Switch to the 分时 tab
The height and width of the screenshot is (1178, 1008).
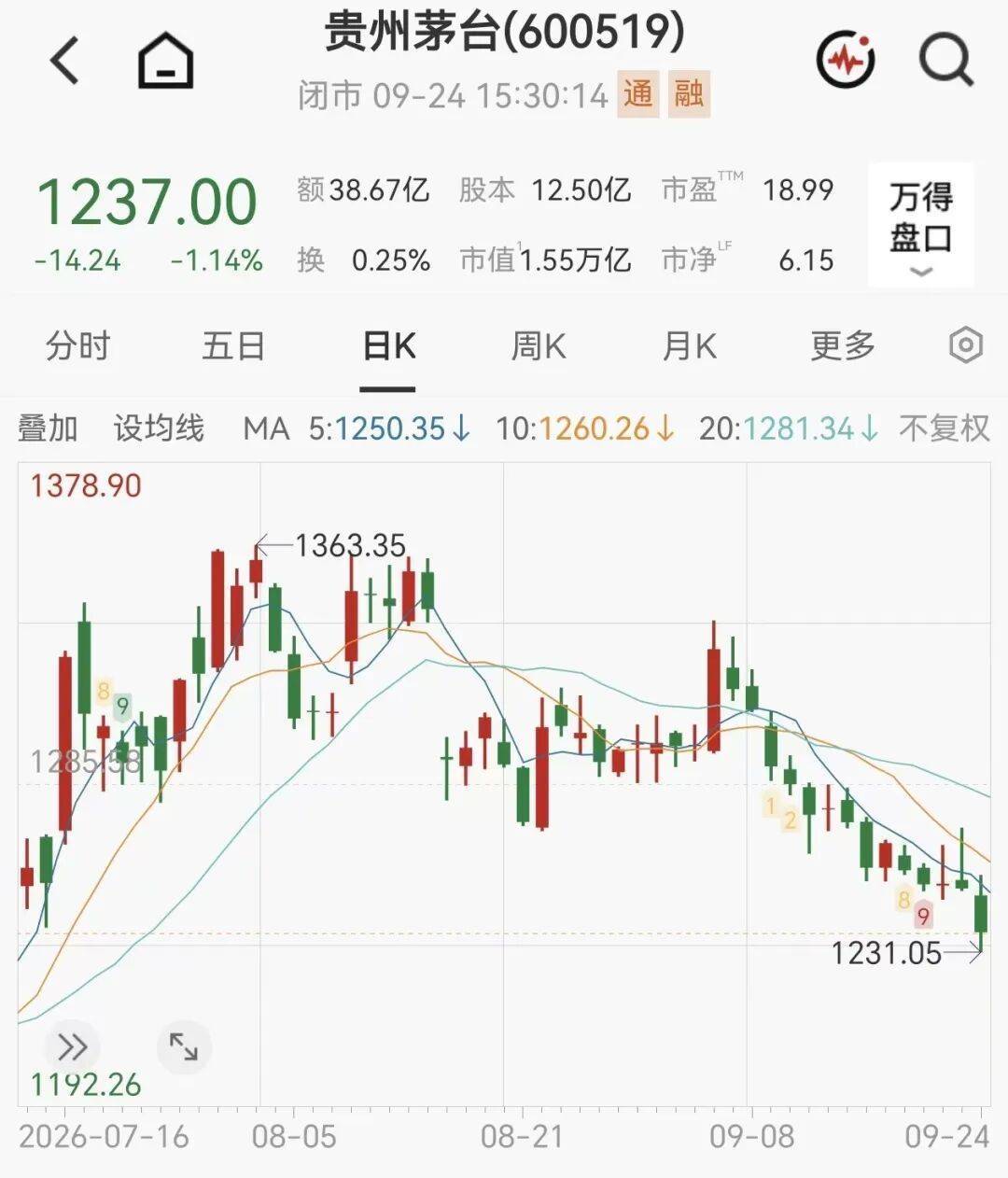(77, 346)
